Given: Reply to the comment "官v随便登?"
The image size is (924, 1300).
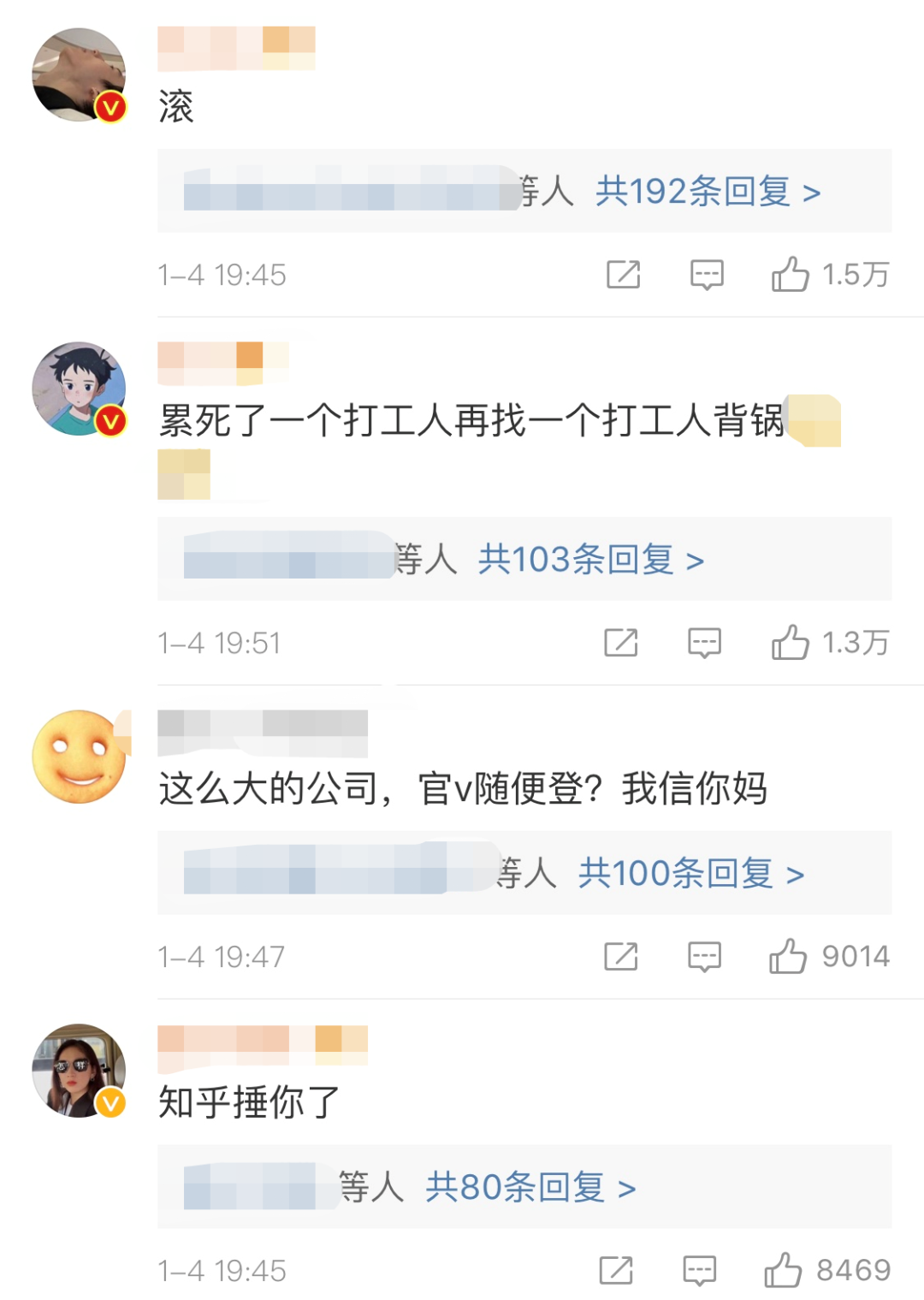Looking at the screenshot, I should tap(705, 957).
